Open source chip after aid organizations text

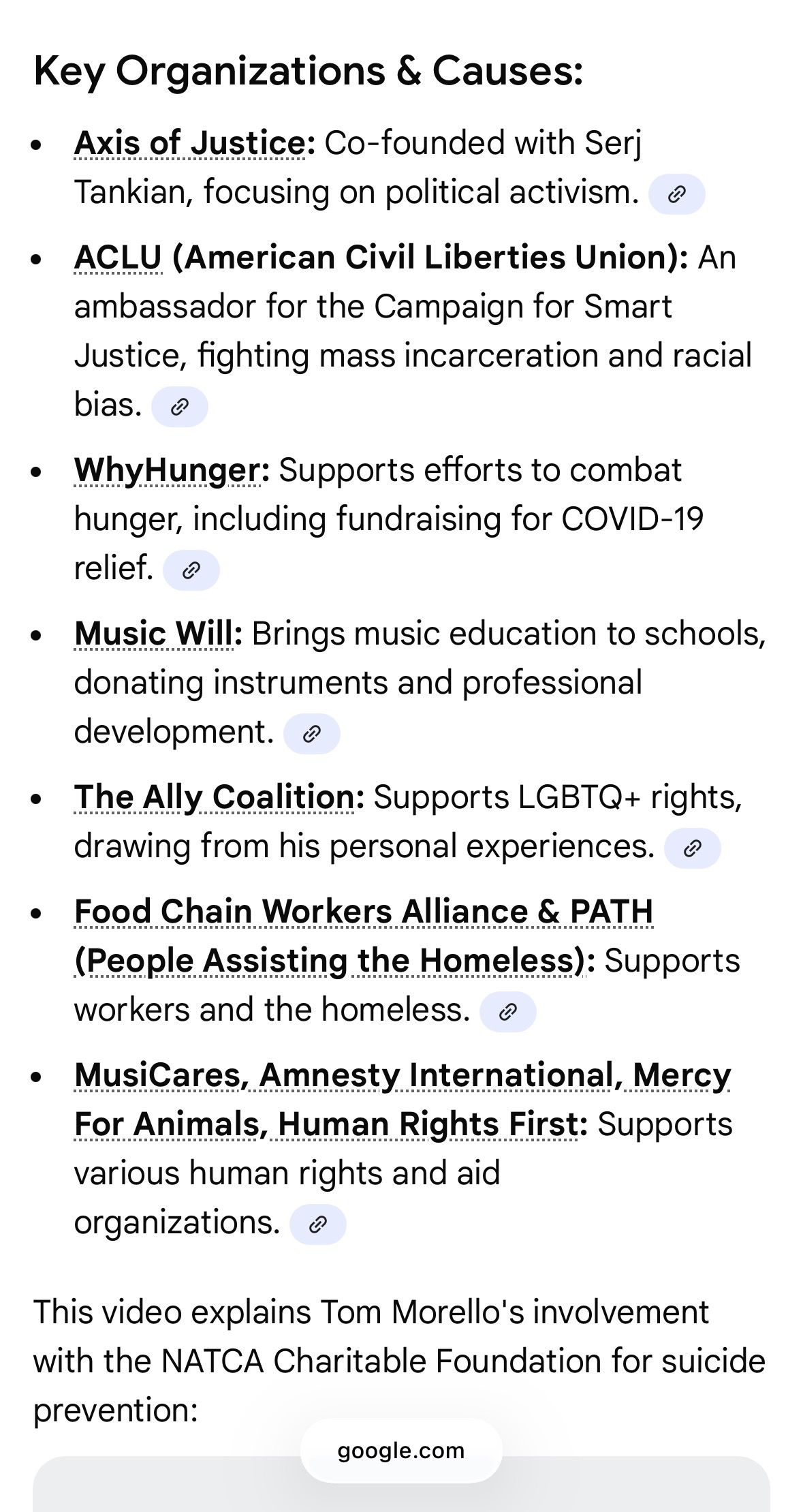318,1224
